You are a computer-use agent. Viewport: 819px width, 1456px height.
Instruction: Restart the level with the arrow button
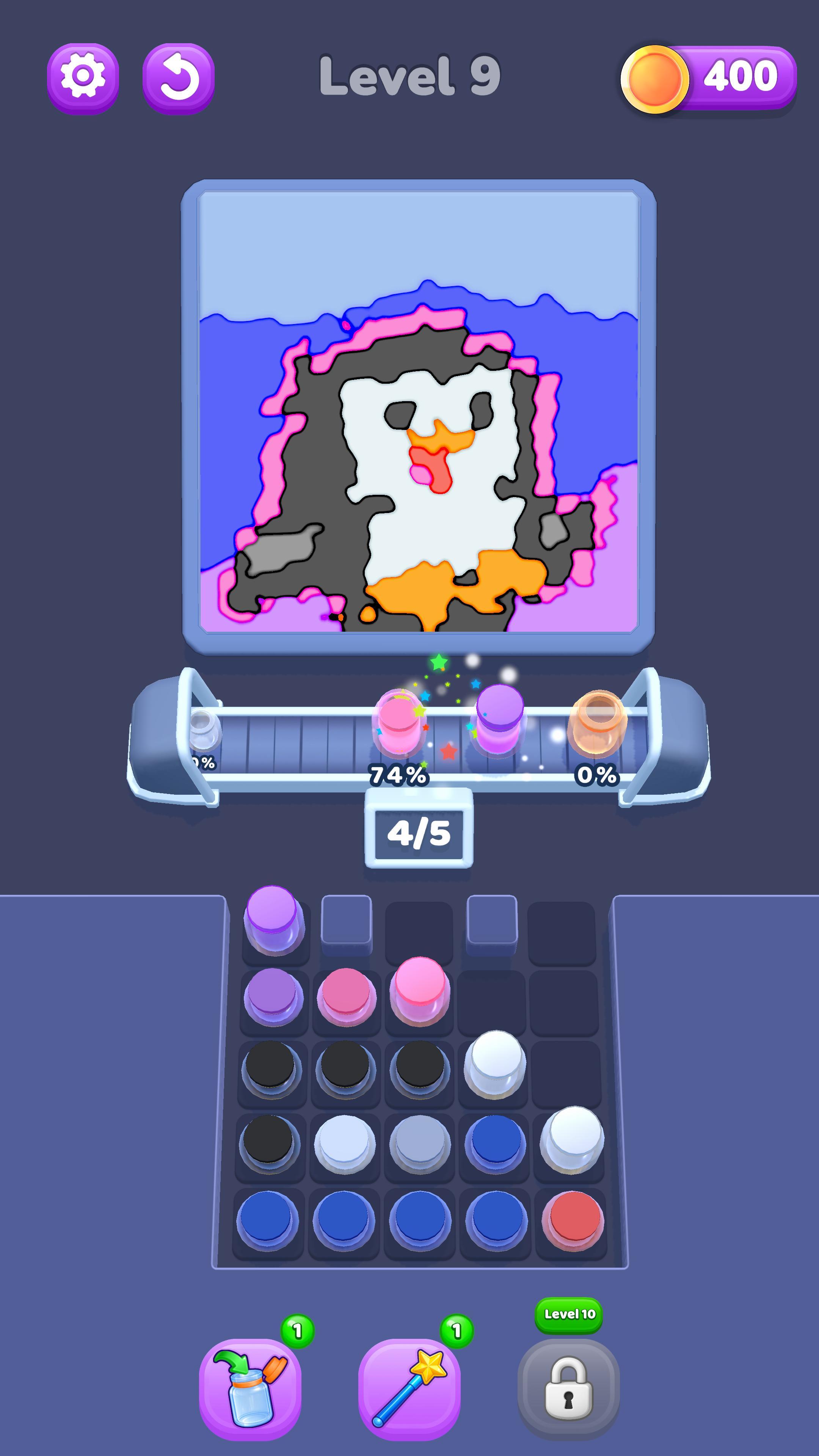pyautogui.click(x=178, y=78)
